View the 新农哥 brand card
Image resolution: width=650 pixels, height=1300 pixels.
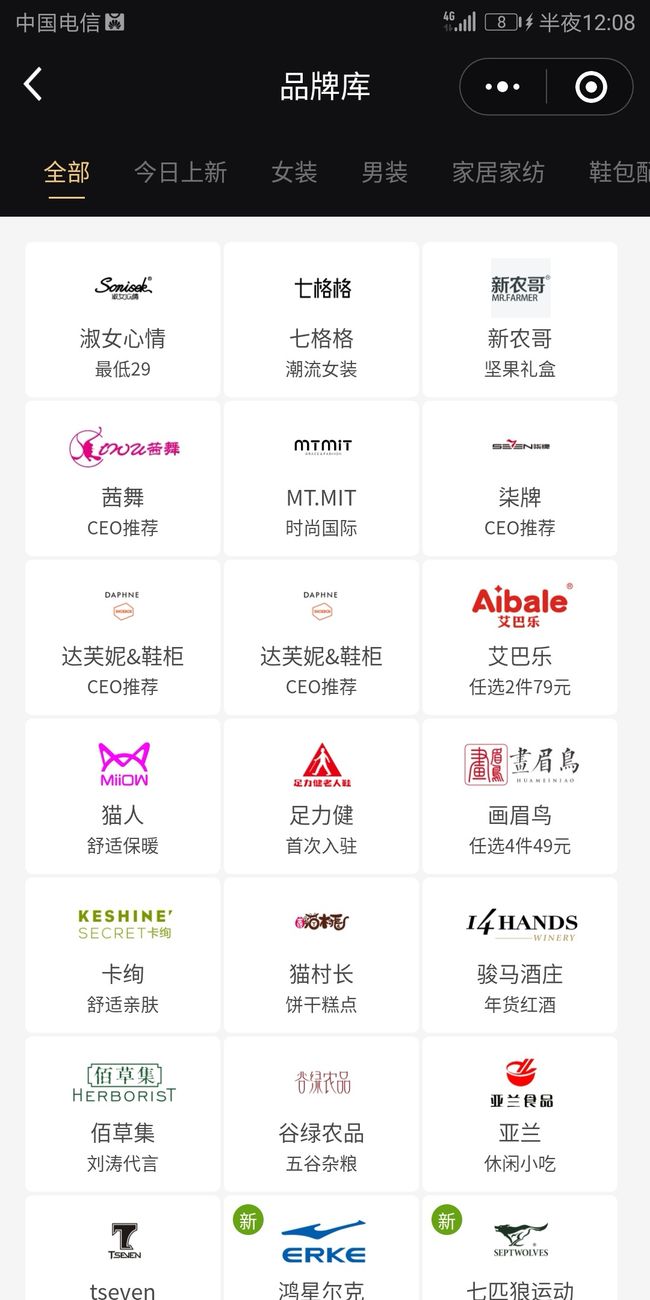(520, 319)
